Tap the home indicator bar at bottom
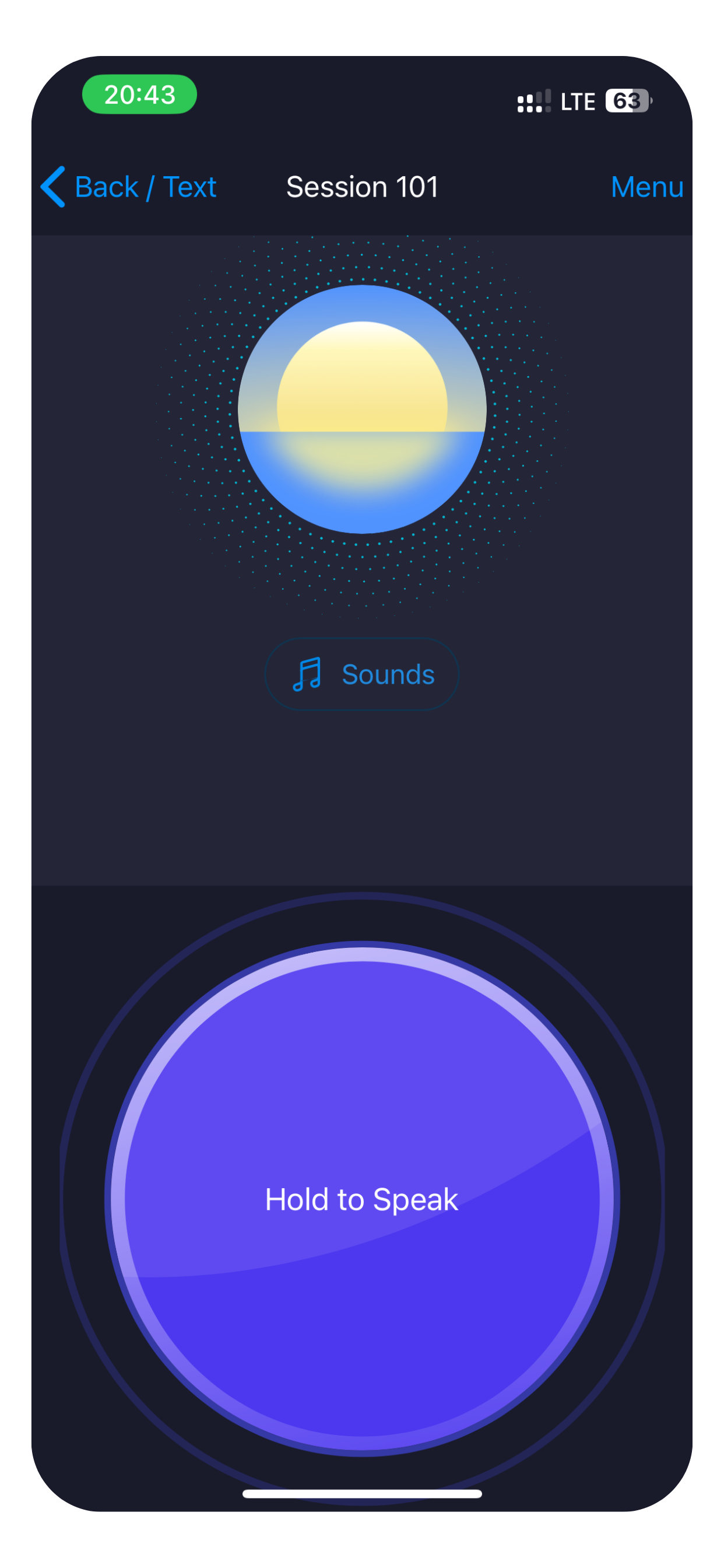Screen dimensions: 724x1568 (362, 1494)
